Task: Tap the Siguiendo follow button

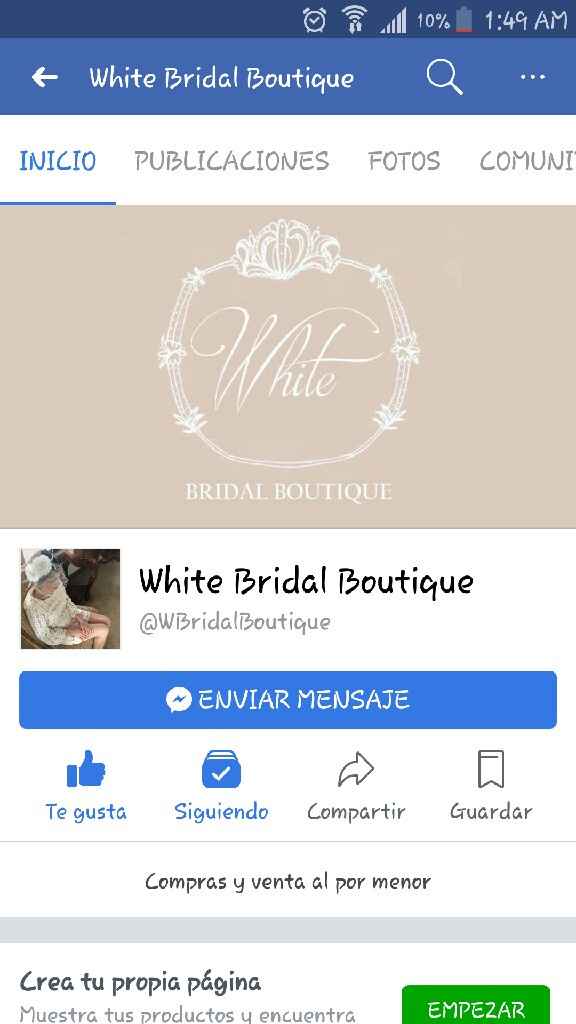Action: (x=221, y=786)
